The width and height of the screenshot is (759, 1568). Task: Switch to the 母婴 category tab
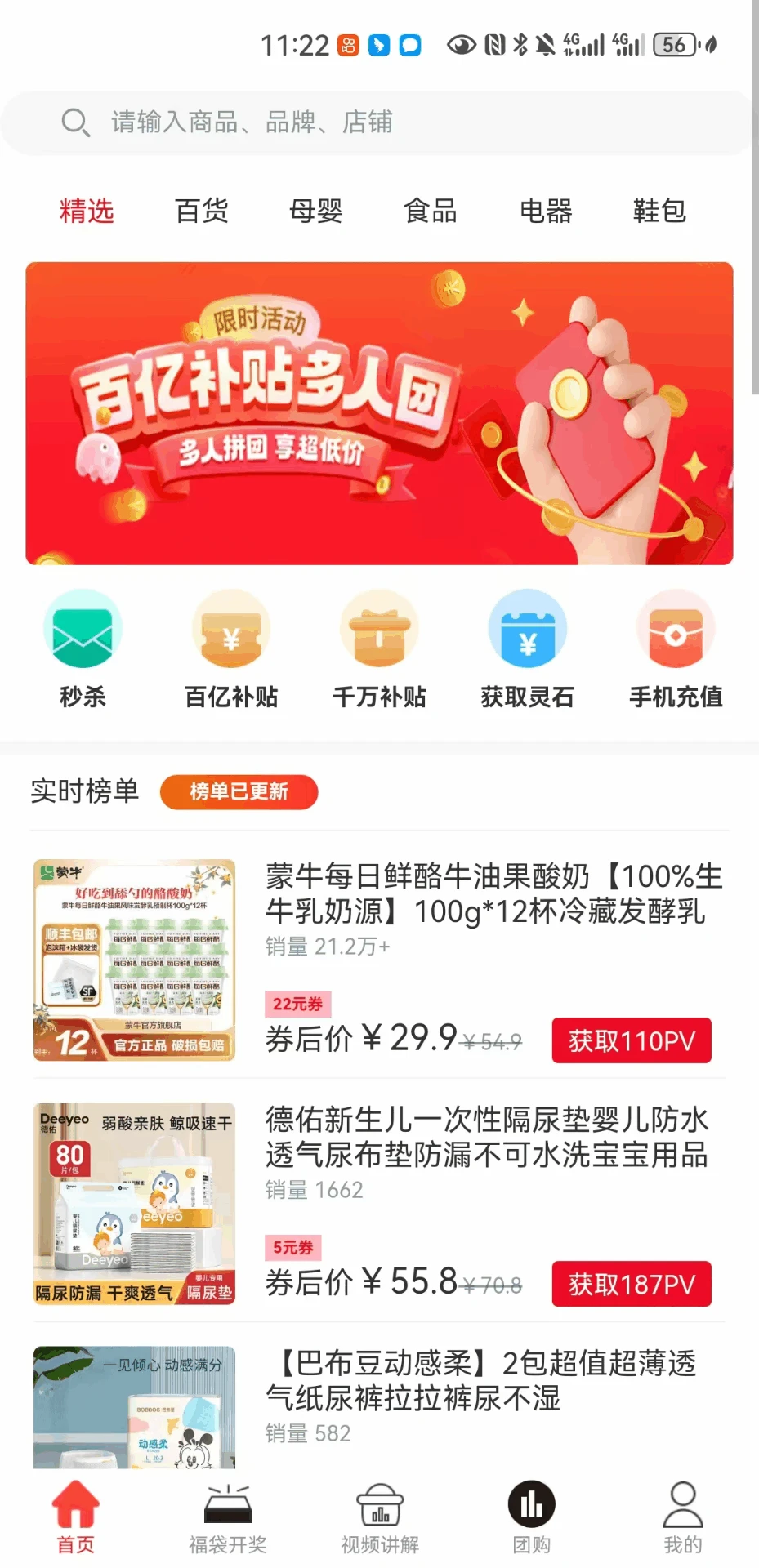[x=315, y=211]
